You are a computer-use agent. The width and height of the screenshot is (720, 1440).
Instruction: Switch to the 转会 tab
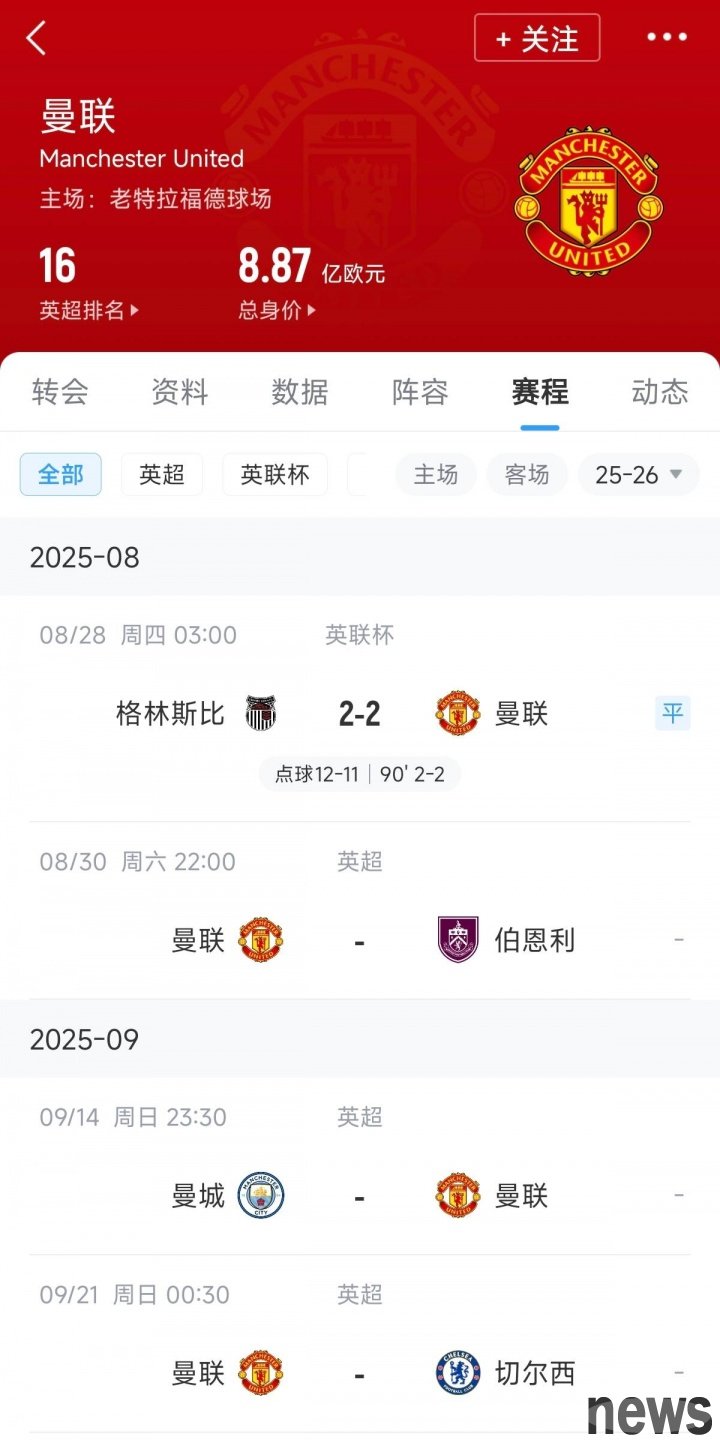tap(60, 392)
